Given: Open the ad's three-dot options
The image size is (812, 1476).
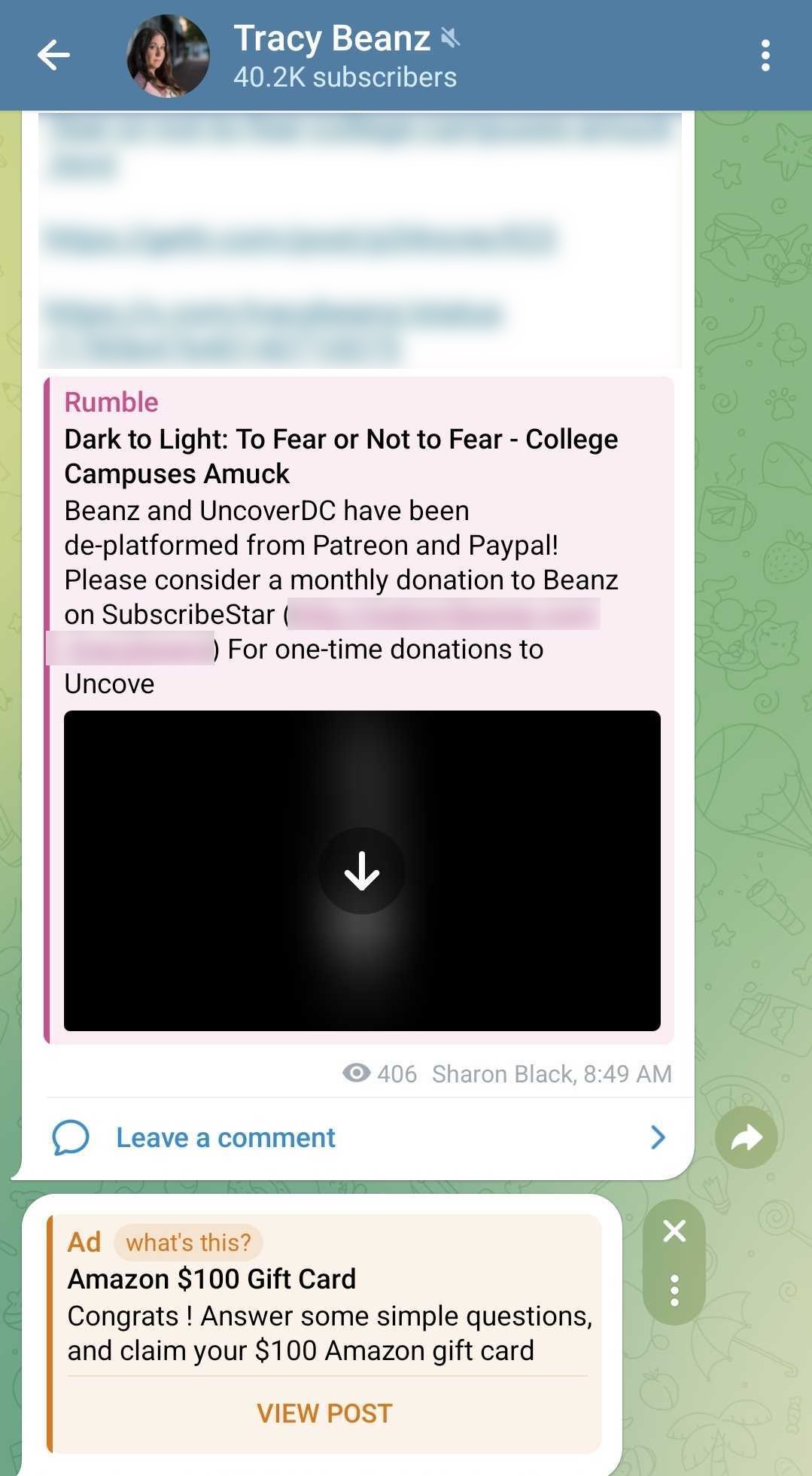Looking at the screenshot, I should (674, 1290).
